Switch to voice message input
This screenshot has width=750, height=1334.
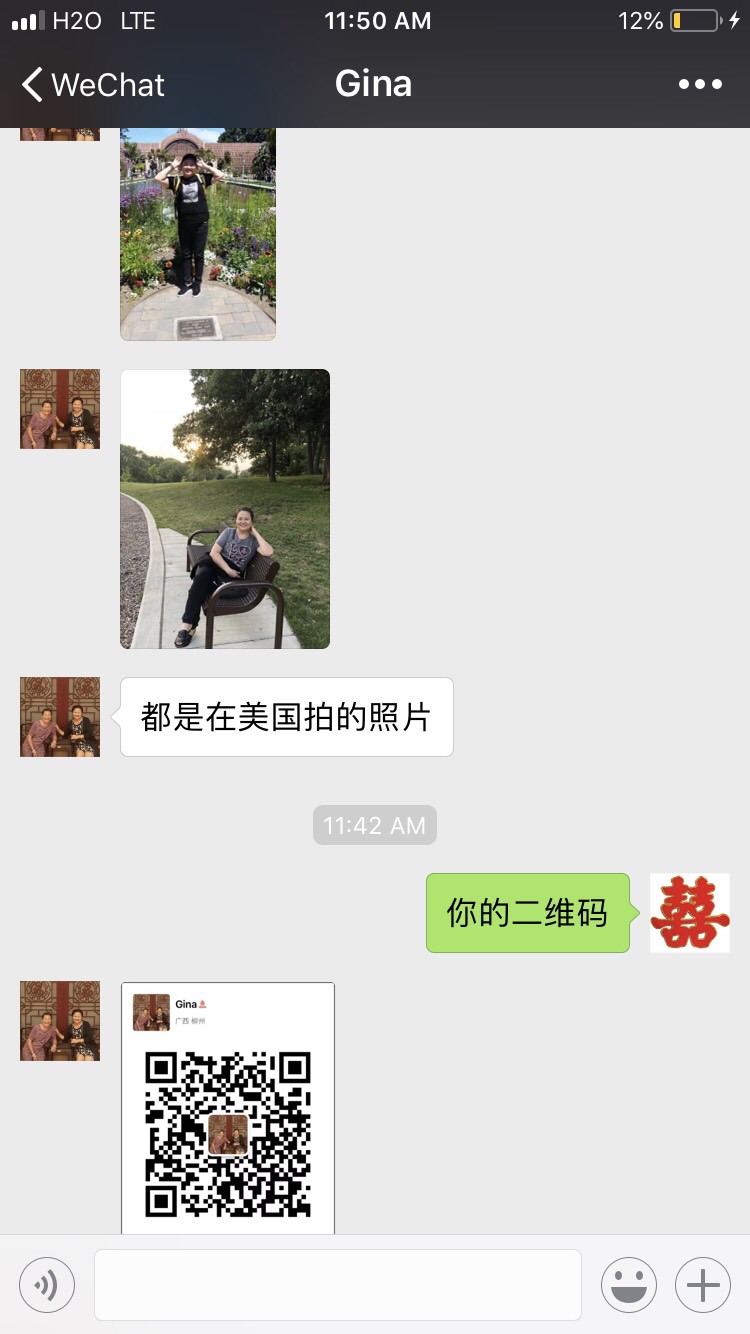click(x=47, y=1285)
